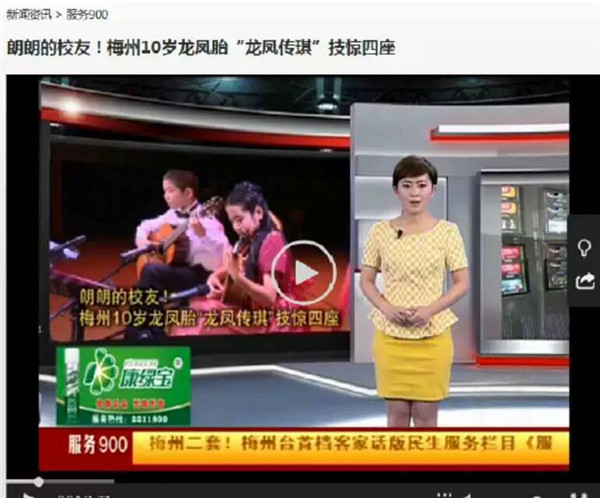Play the video with the center play button
The height and width of the screenshot is (498, 600).
point(305,271)
